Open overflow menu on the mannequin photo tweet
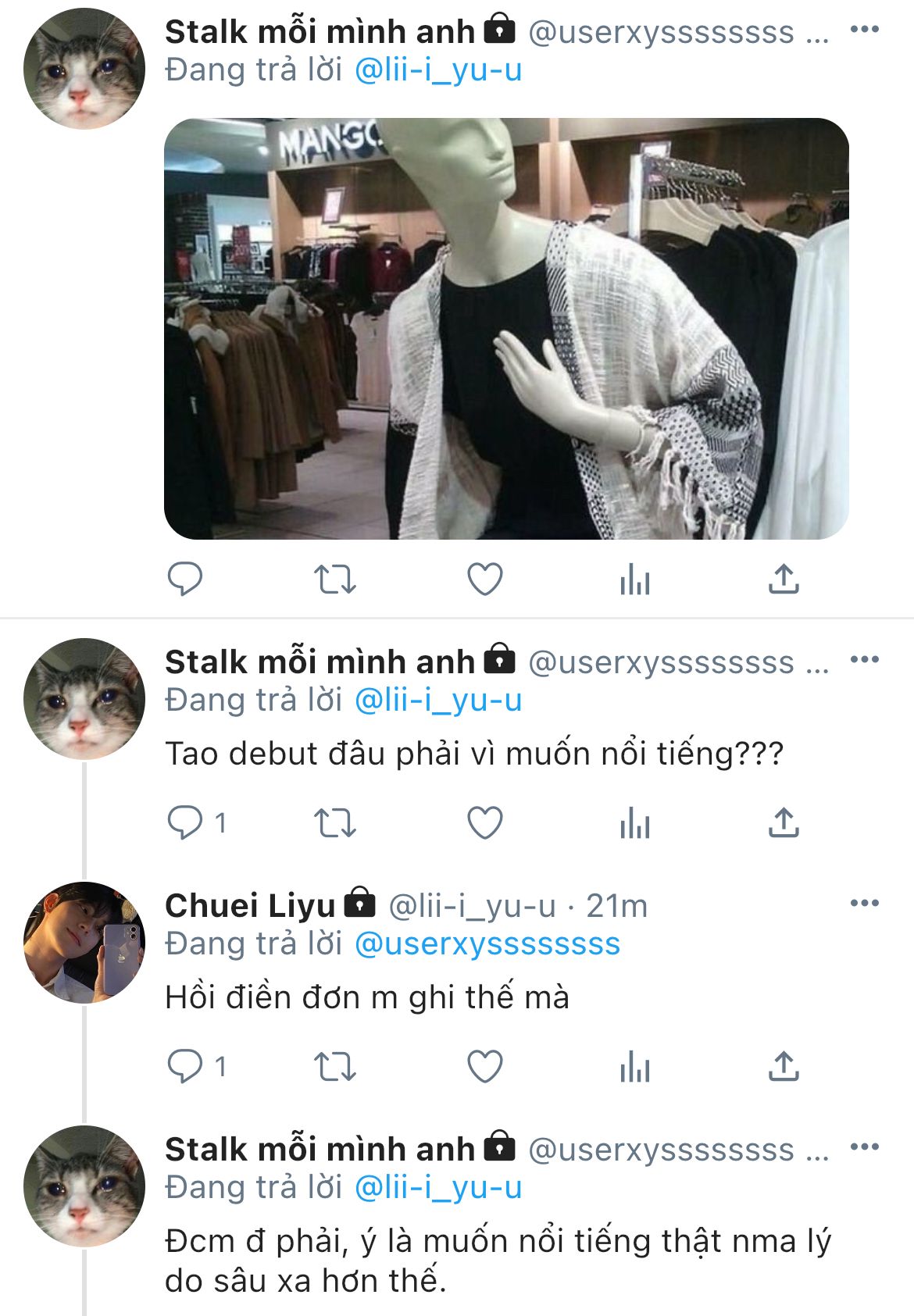914x1316 pixels. (864, 30)
